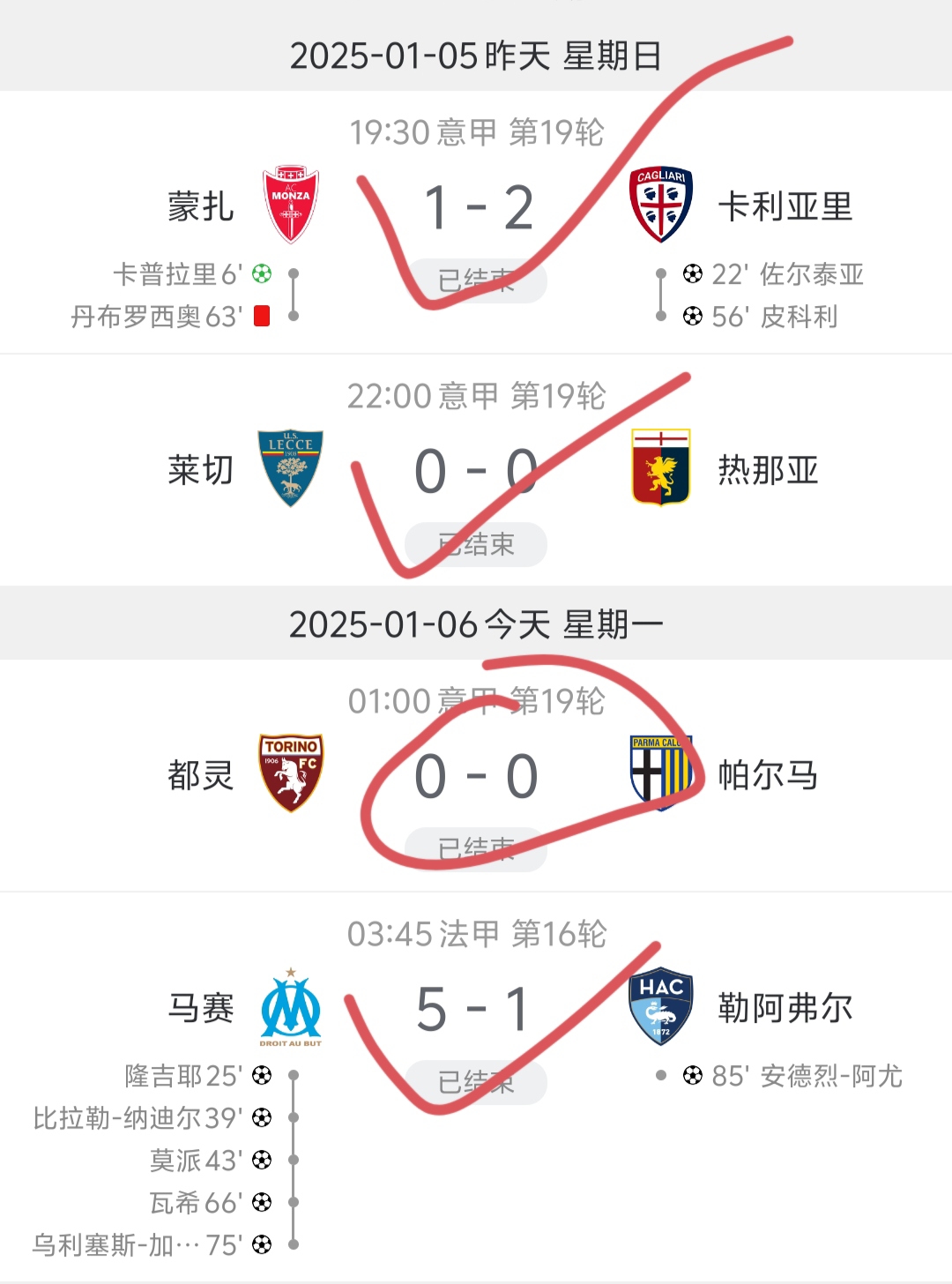Select the Cagliari team badge

(x=659, y=204)
